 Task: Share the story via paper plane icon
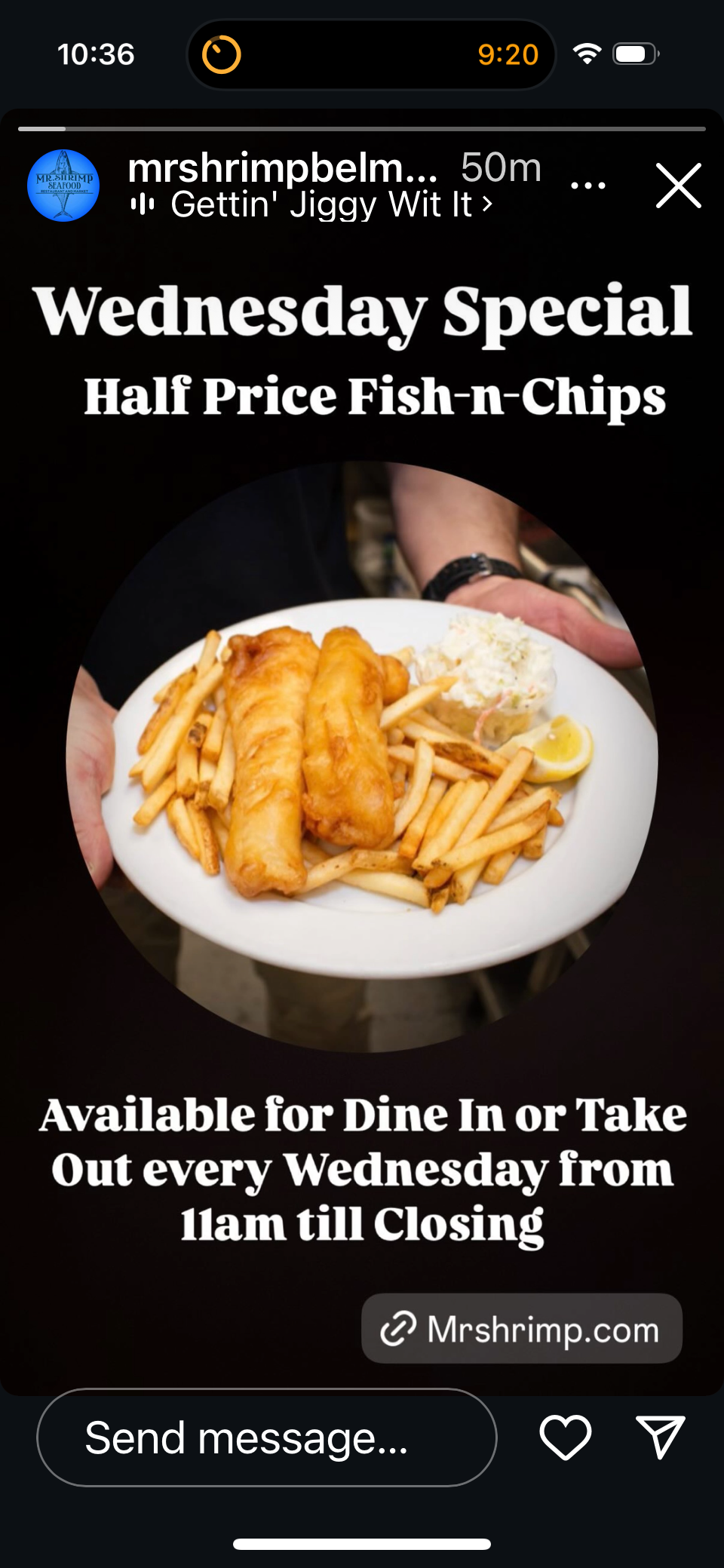660,1438
